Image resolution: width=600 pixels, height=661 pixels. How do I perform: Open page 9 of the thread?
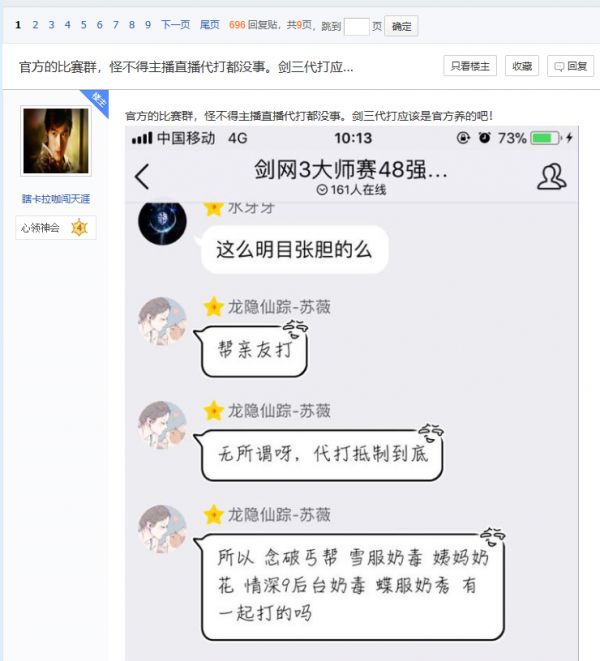tap(148, 24)
